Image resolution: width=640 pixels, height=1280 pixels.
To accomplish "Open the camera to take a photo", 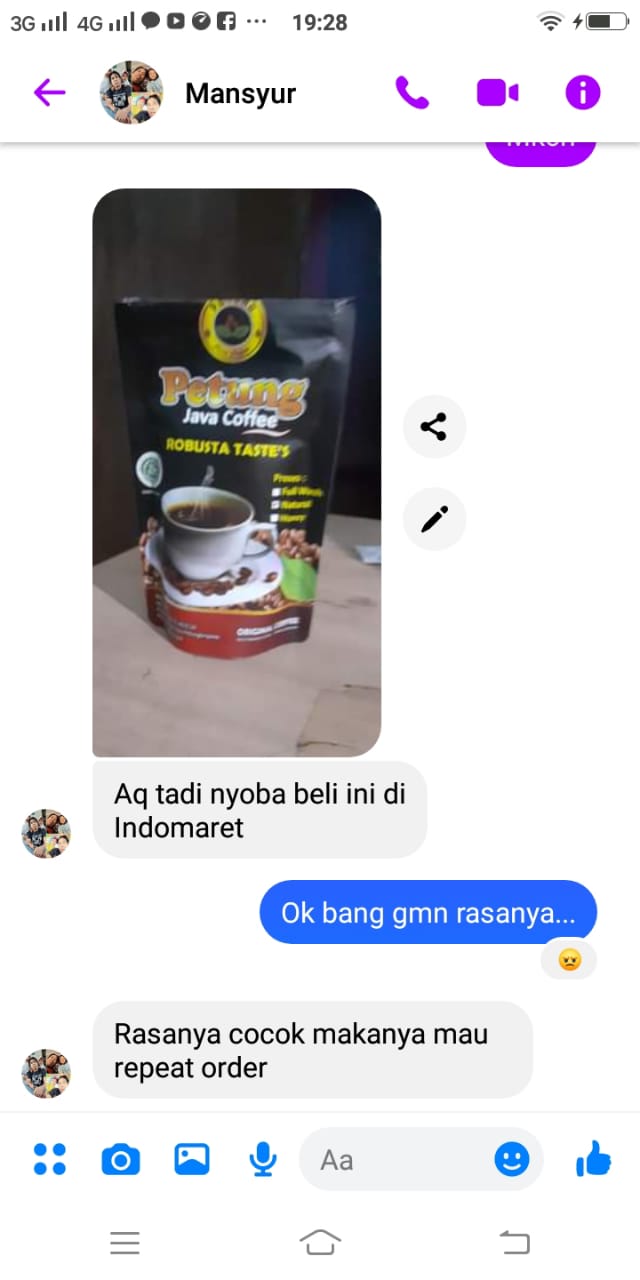I will click(x=121, y=1159).
